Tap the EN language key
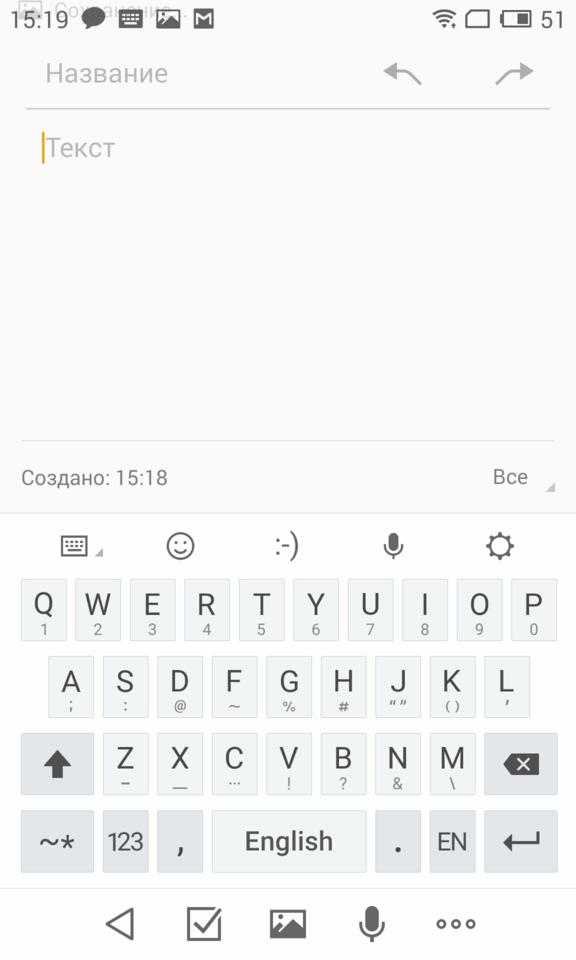 [452, 842]
